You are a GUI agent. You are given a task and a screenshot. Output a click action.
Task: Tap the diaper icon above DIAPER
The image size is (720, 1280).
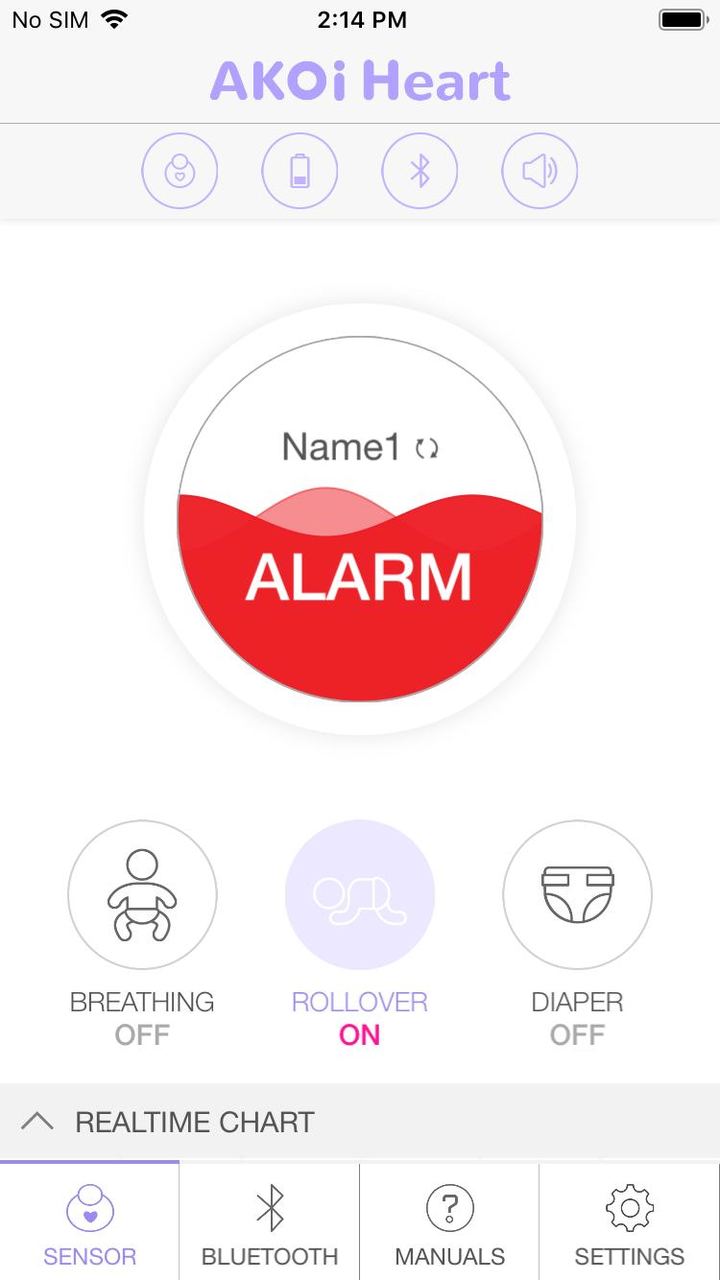click(577, 895)
